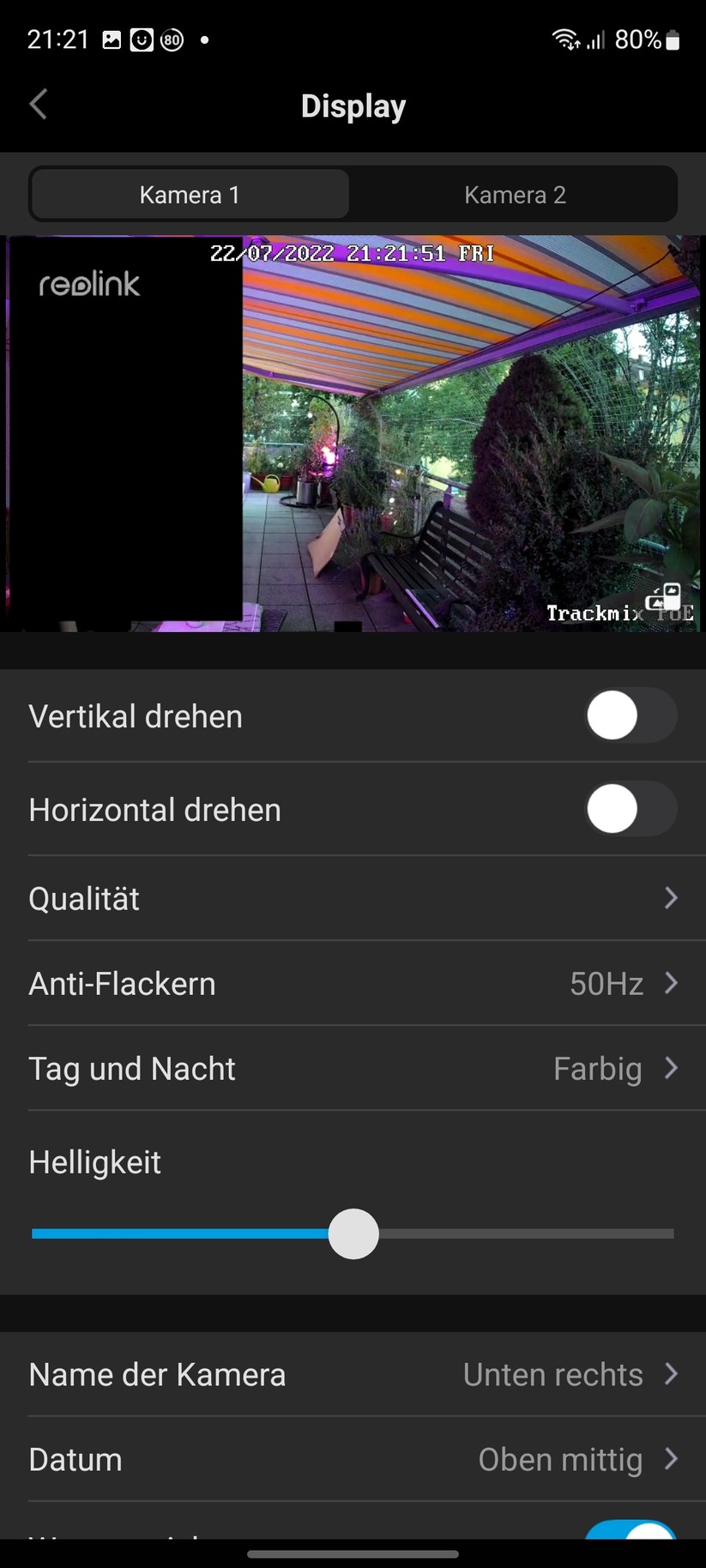Select the Kamera 1 tab
706x1568 pixels.
[190, 195]
